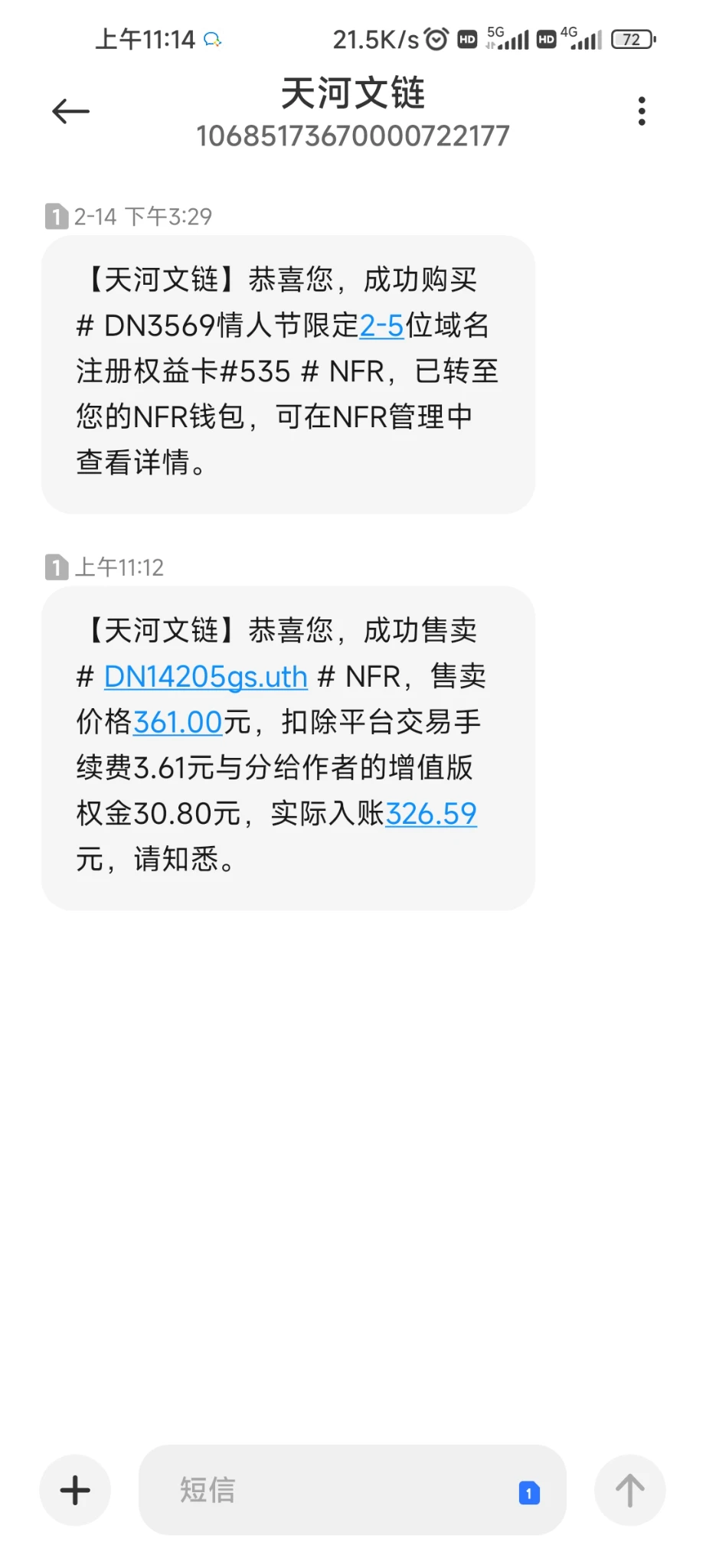Focus the 短信 message input field

tap(329, 1491)
